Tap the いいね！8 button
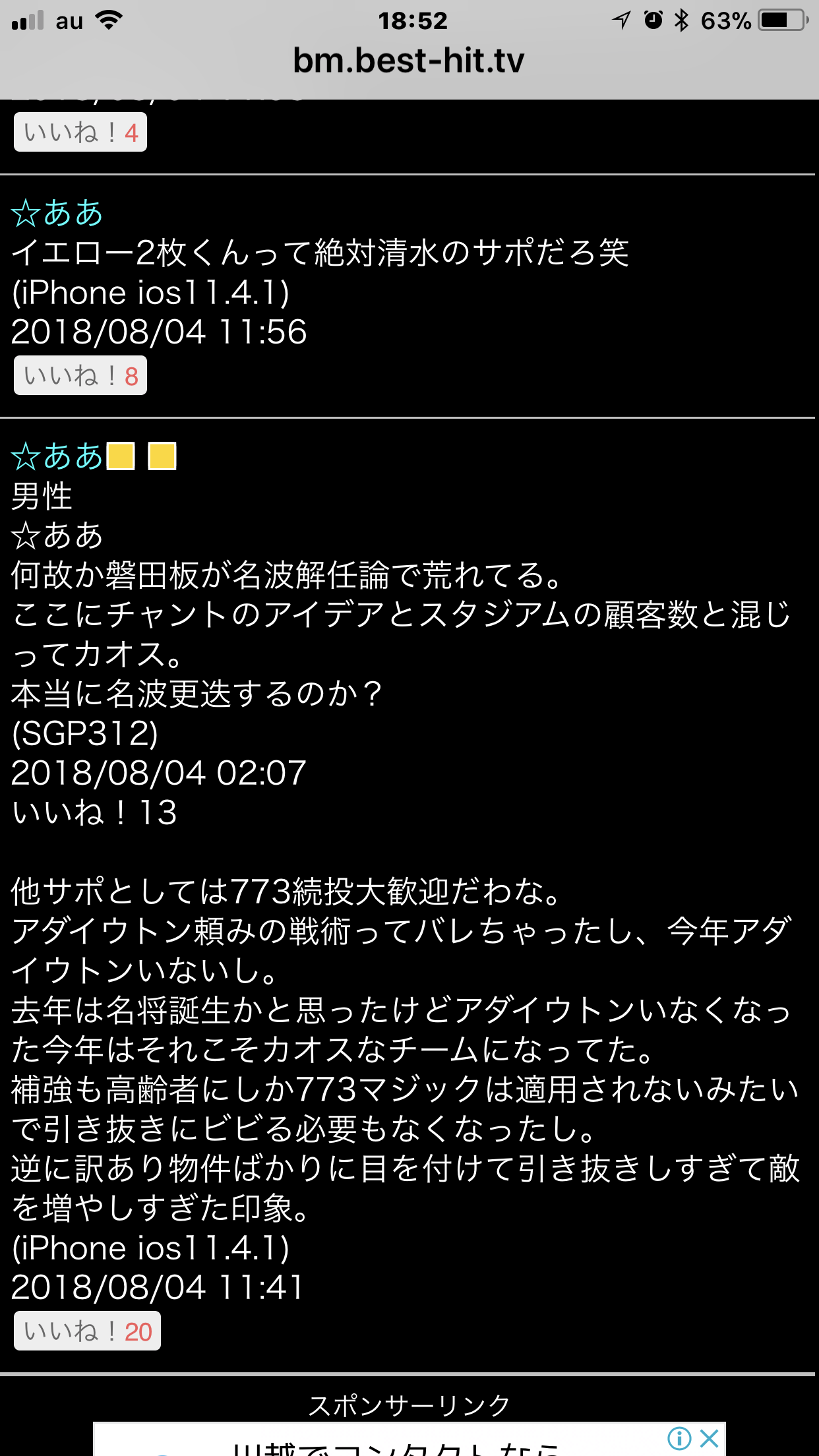The width and height of the screenshot is (819, 1456). click(80, 376)
